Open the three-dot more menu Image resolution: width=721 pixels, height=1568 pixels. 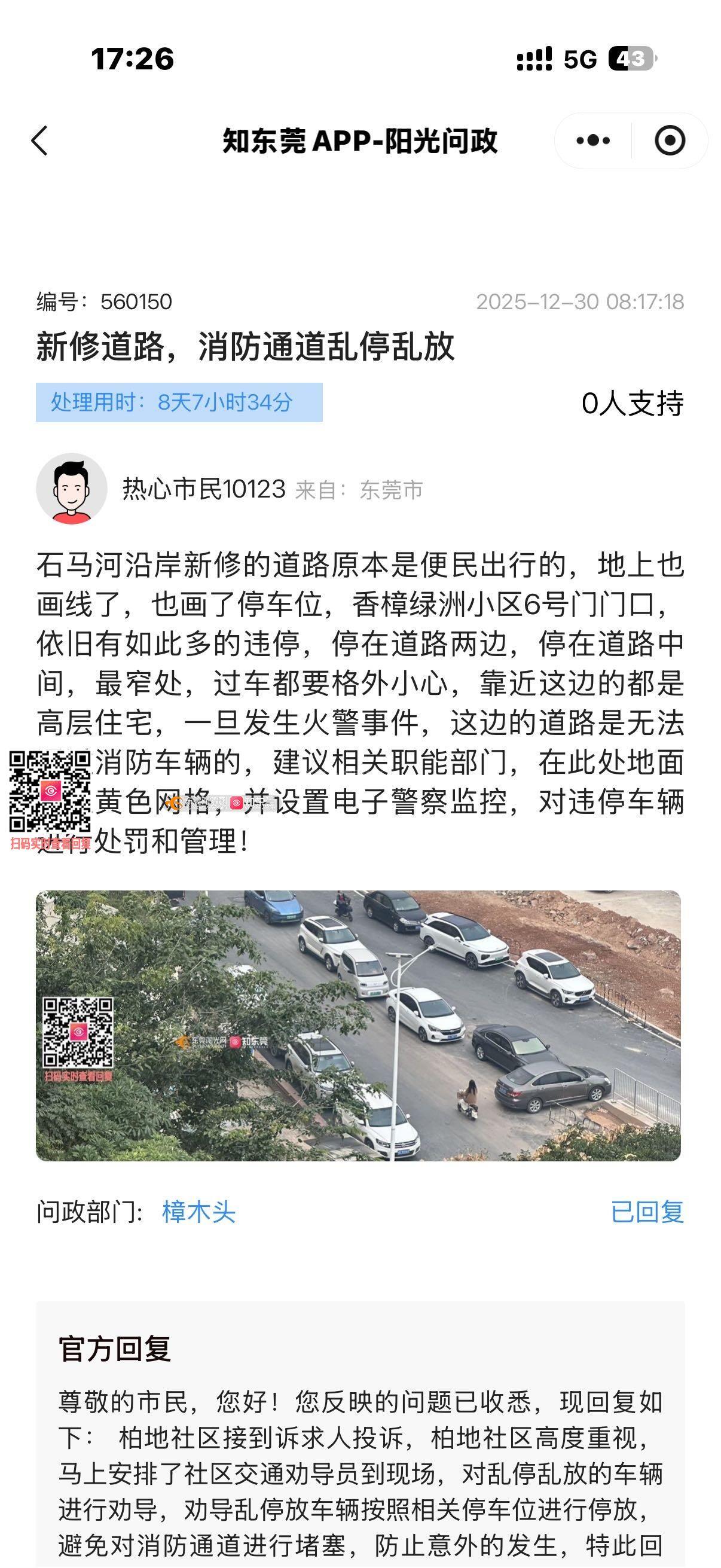(x=593, y=141)
